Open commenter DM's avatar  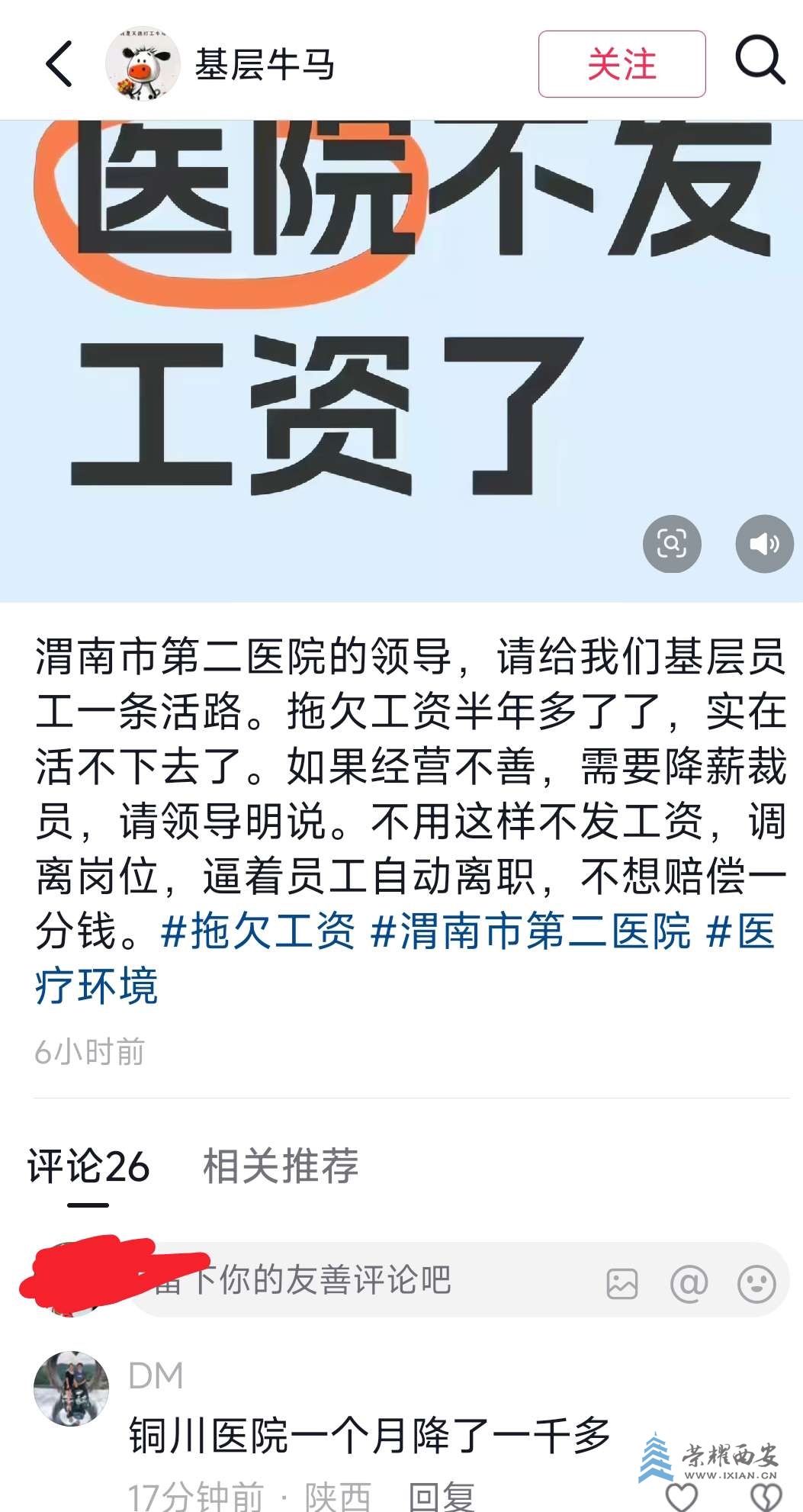coord(72,1388)
